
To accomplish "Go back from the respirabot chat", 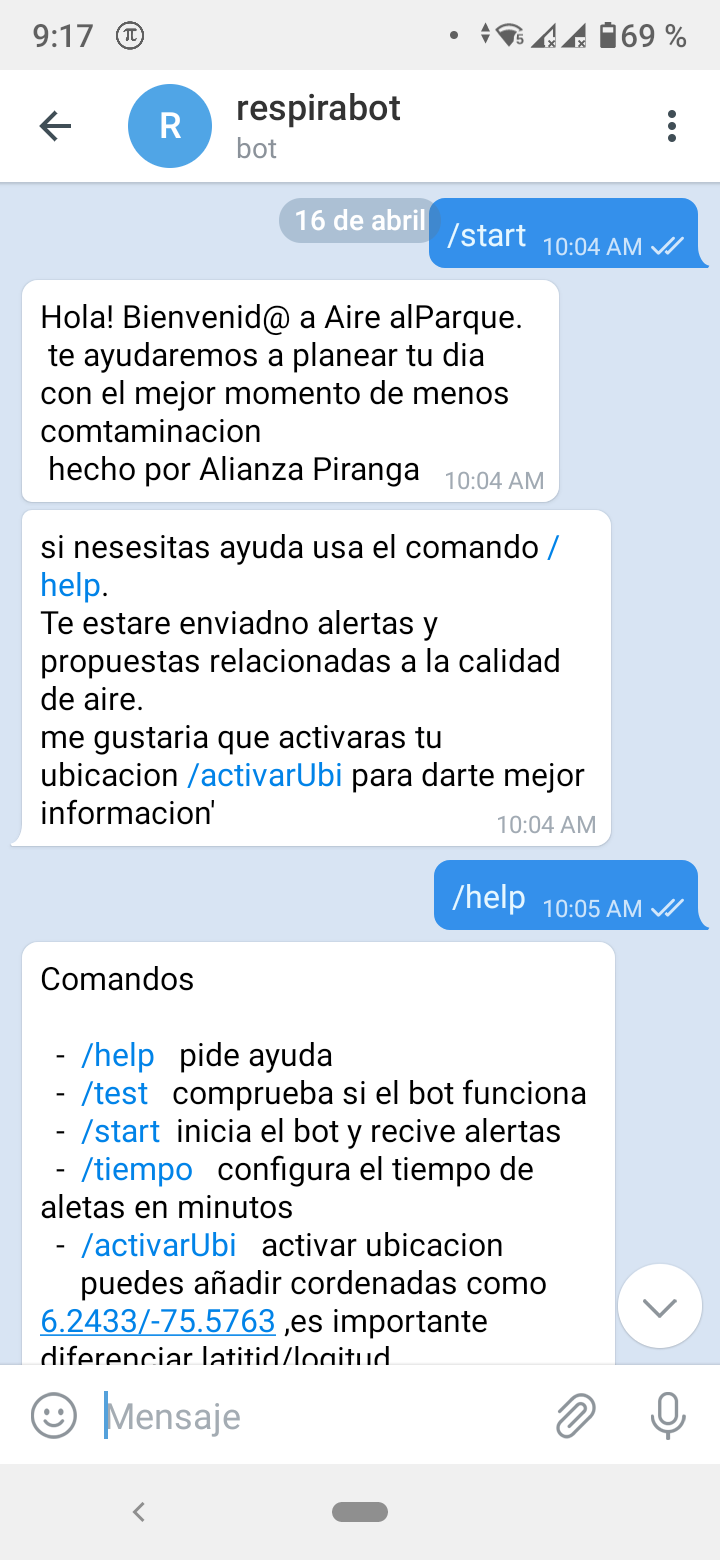I will [55, 126].
